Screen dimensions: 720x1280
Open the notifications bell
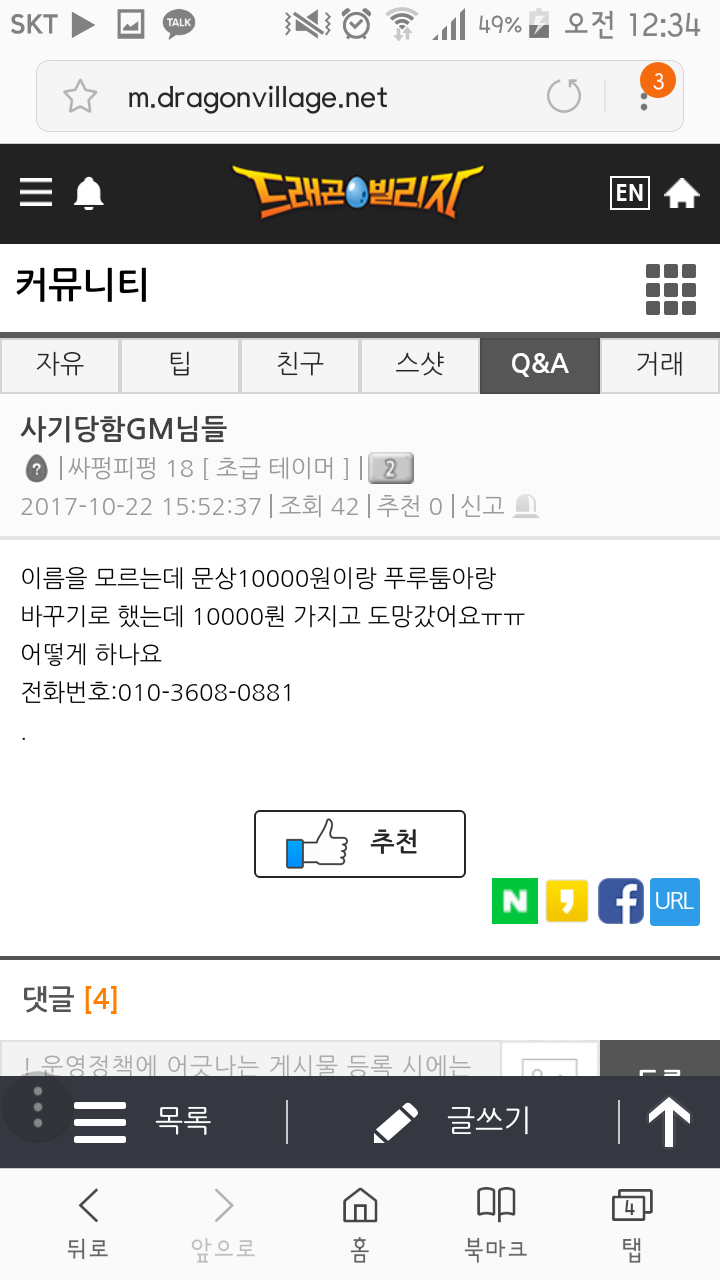[89, 192]
